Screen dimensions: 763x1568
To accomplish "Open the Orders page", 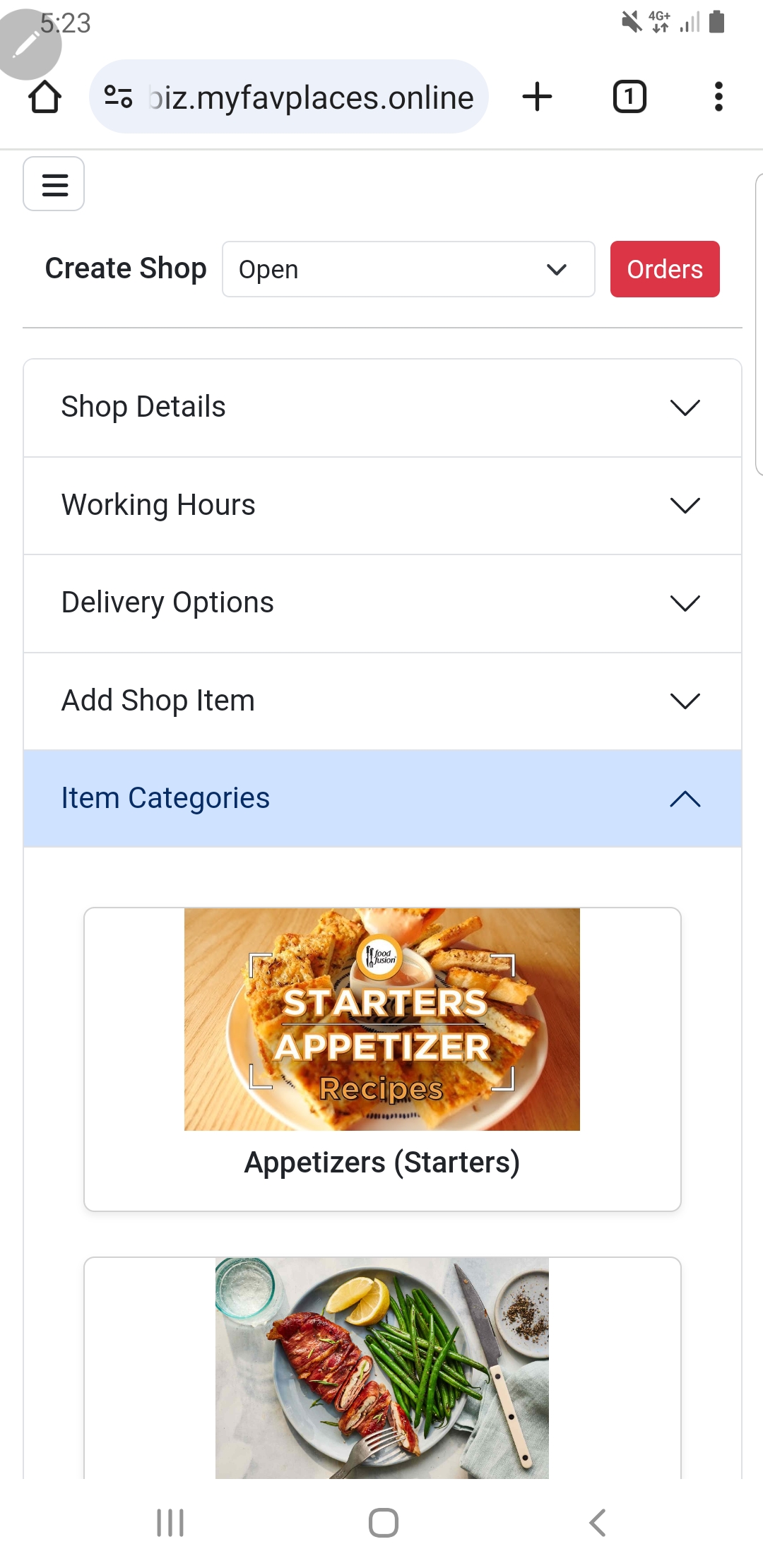I will [x=664, y=269].
